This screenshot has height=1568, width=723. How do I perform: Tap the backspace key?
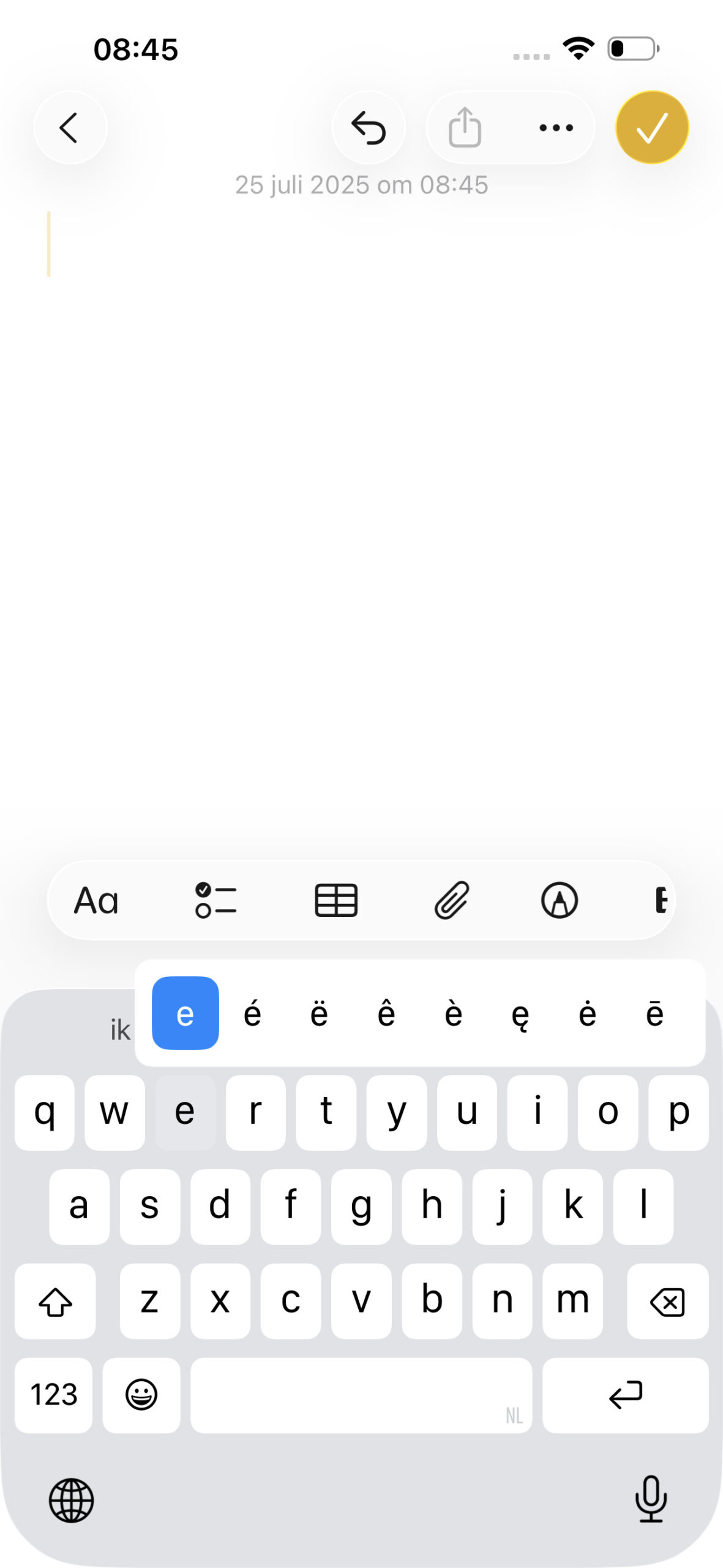tap(667, 1301)
